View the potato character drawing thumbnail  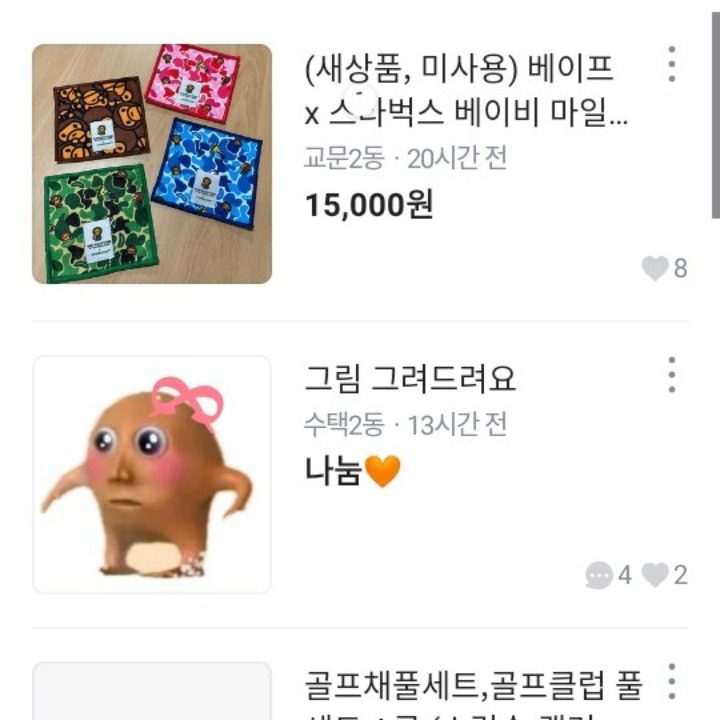tap(152, 475)
